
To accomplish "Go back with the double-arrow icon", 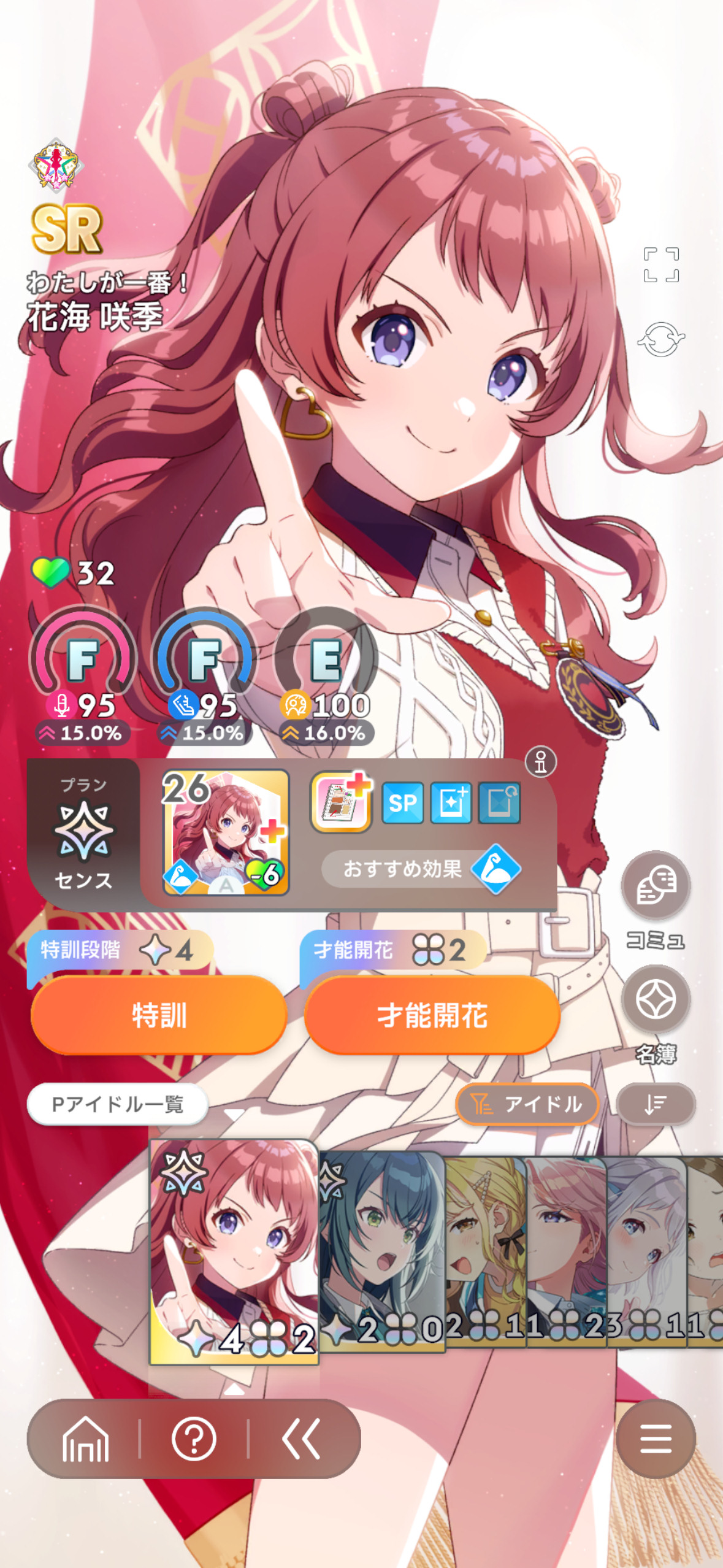I will click(301, 1439).
